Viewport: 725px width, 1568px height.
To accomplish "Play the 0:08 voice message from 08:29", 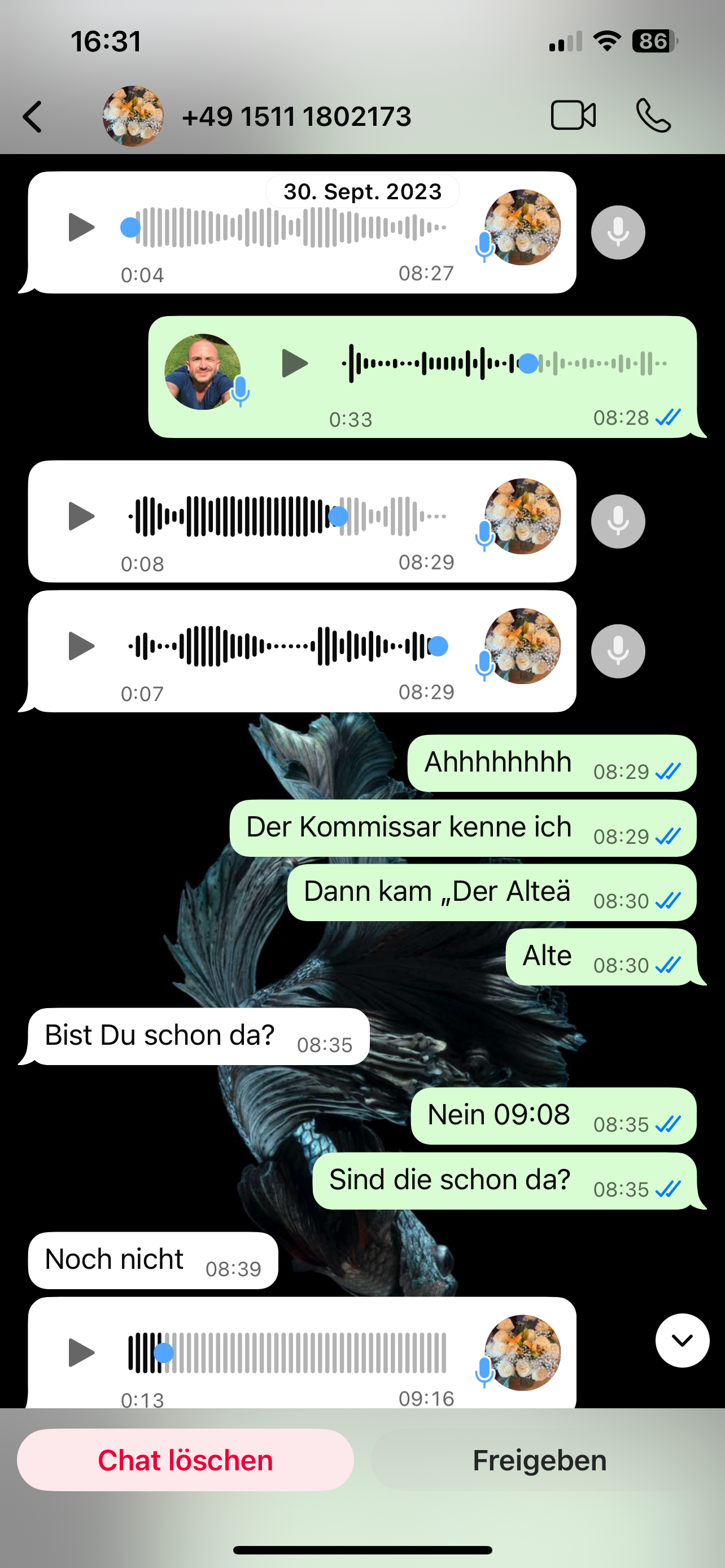I will click(81, 516).
